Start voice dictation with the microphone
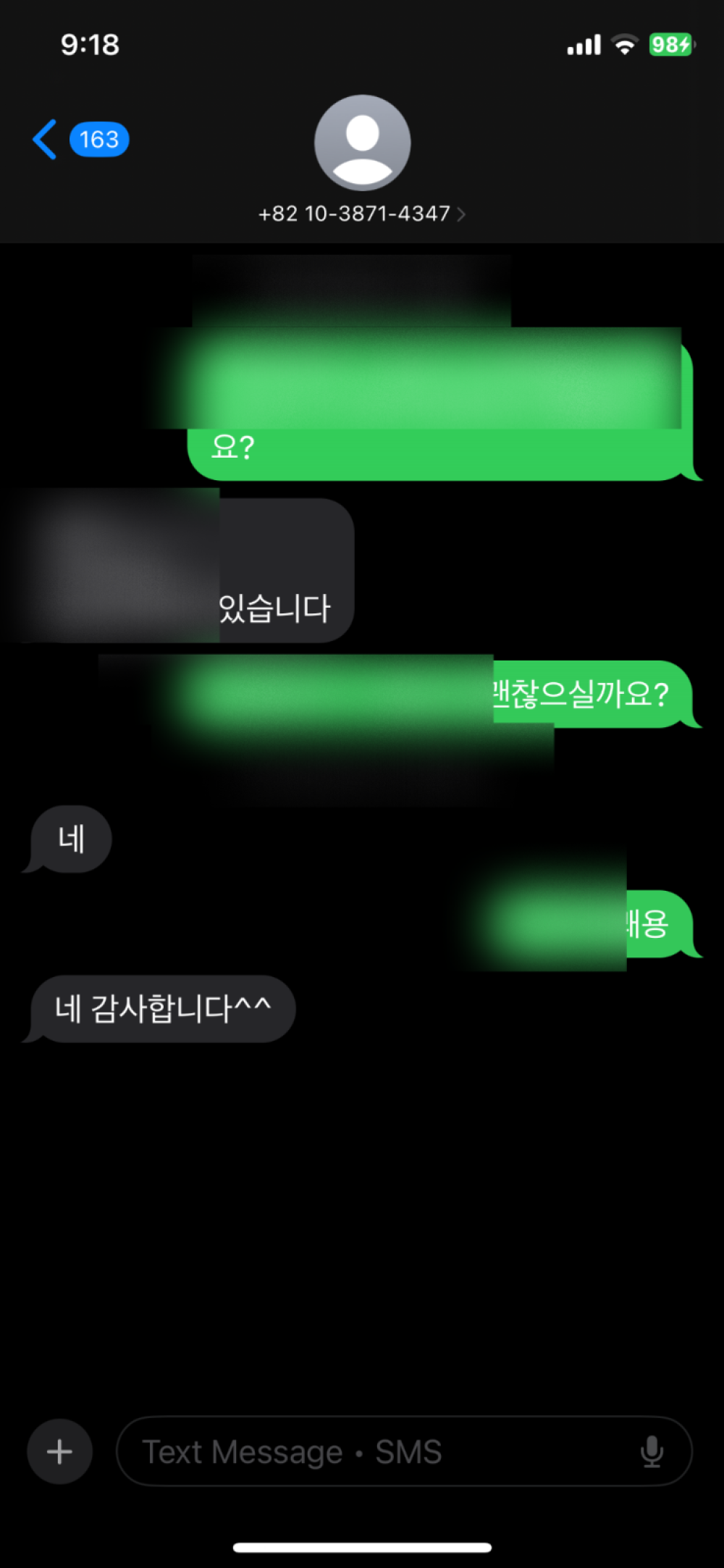Viewport: 724px width, 1568px height. pyautogui.click(x=652, y=1451)
